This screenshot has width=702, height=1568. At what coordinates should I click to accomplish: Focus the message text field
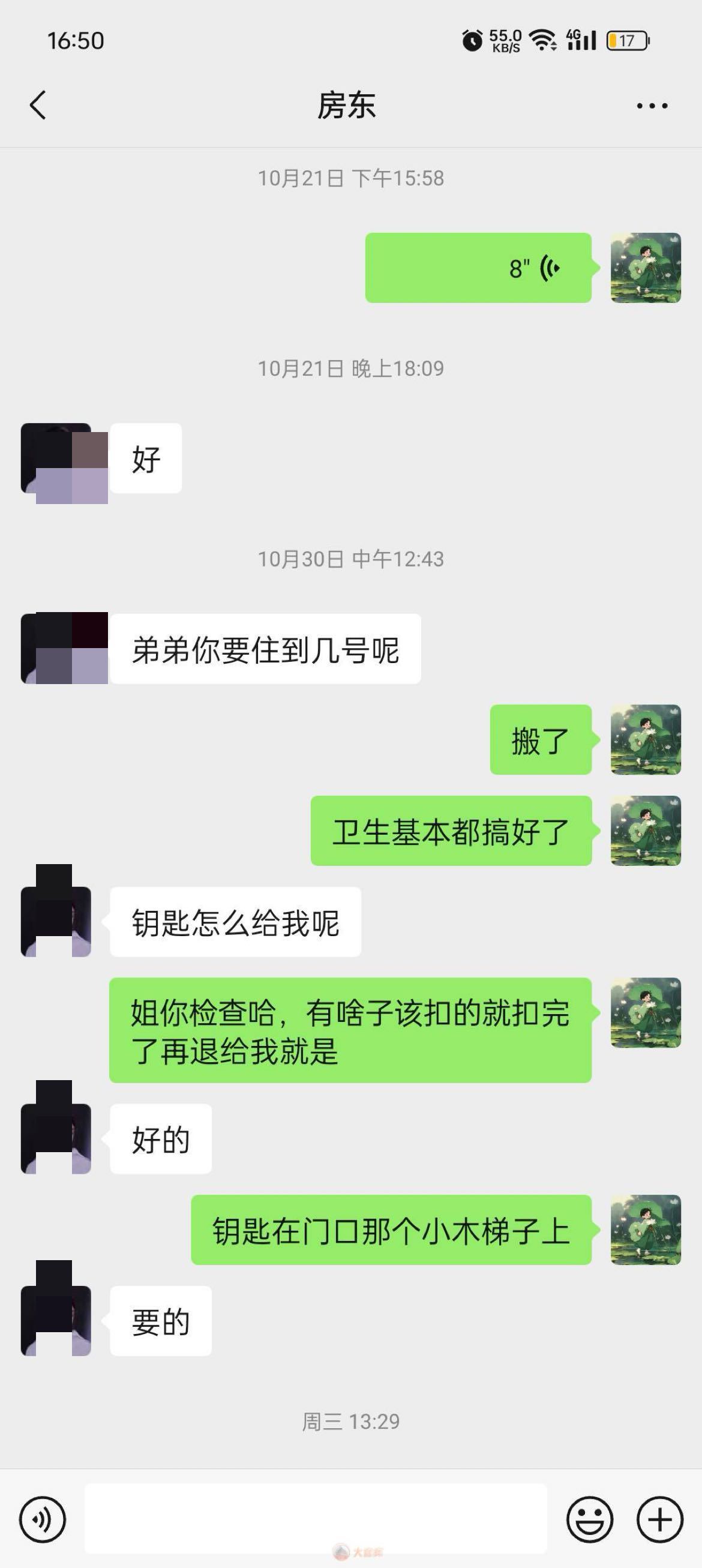click(316, 1519)
